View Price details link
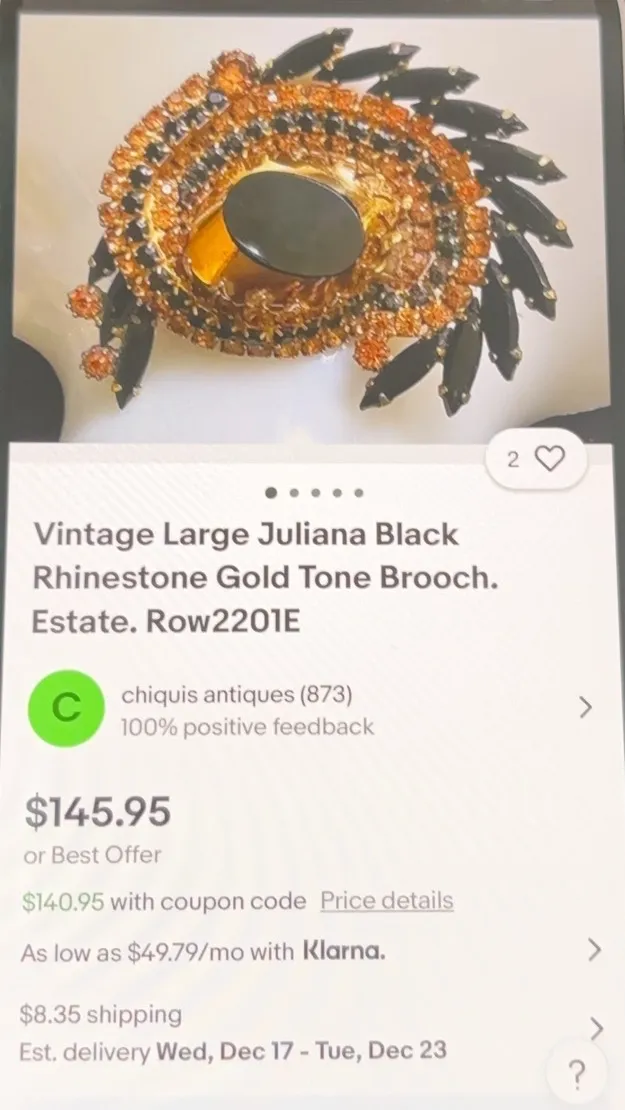 click(386, 900)
